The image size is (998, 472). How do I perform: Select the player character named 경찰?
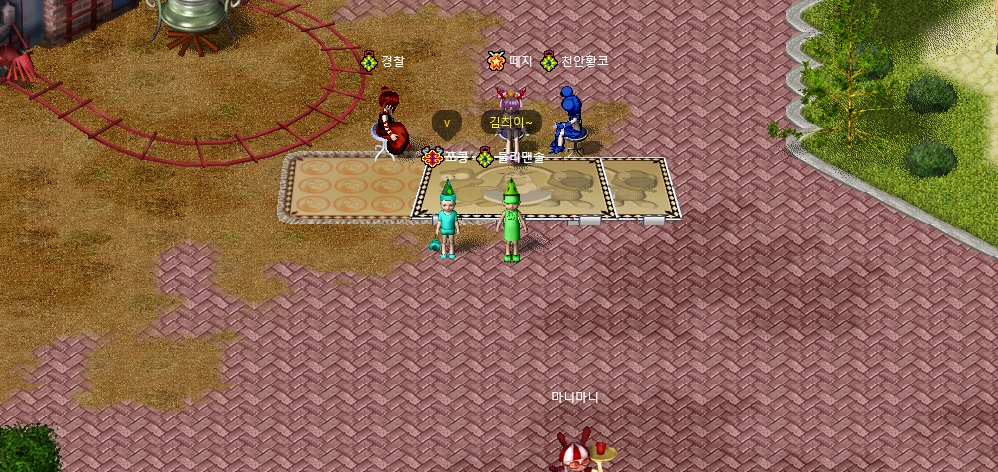point(392,125)
